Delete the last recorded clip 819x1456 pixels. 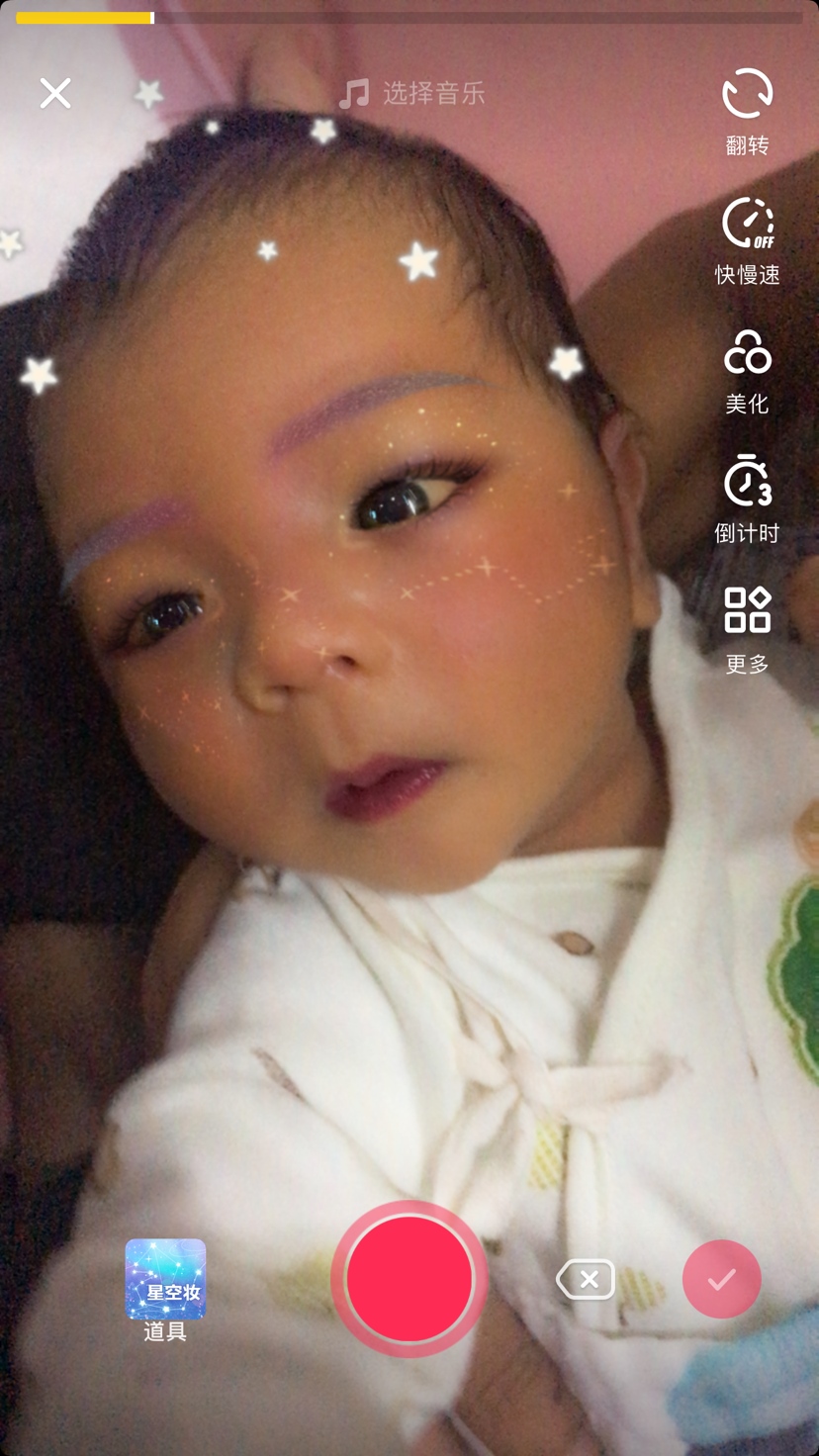coord(586,1280)
